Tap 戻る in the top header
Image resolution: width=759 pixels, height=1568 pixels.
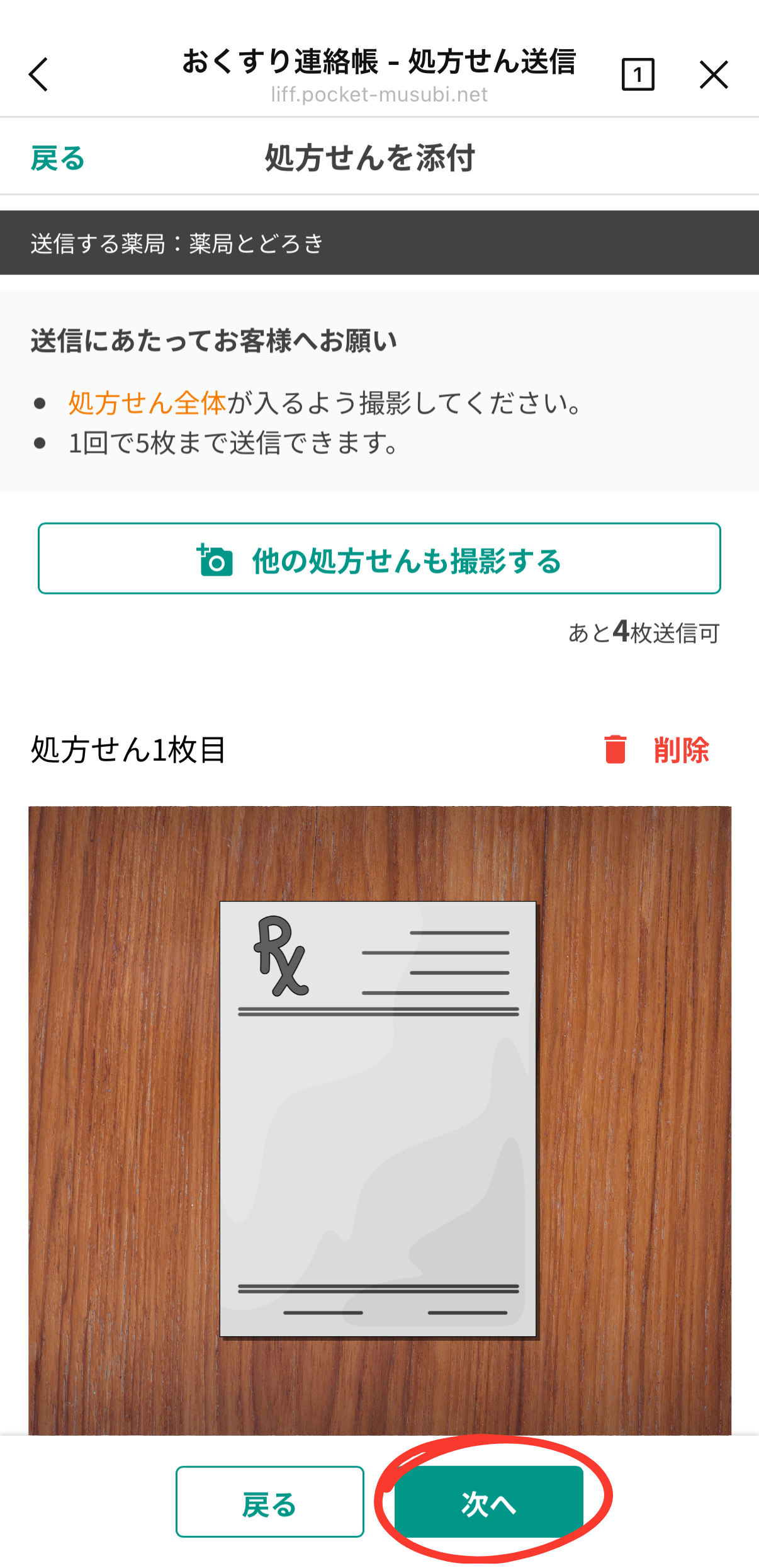[58, 158]
